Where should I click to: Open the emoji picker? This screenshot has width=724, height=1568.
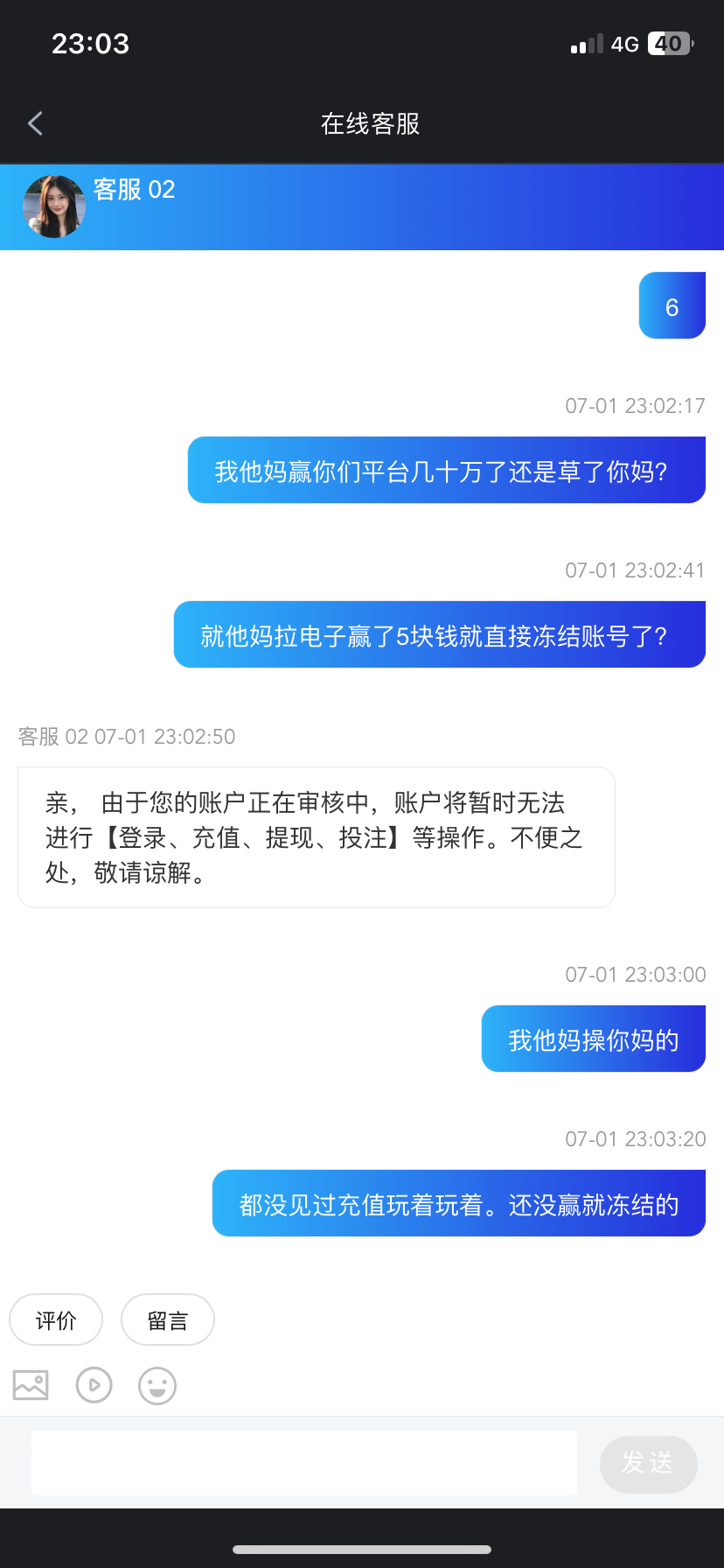click(157, 1386)
